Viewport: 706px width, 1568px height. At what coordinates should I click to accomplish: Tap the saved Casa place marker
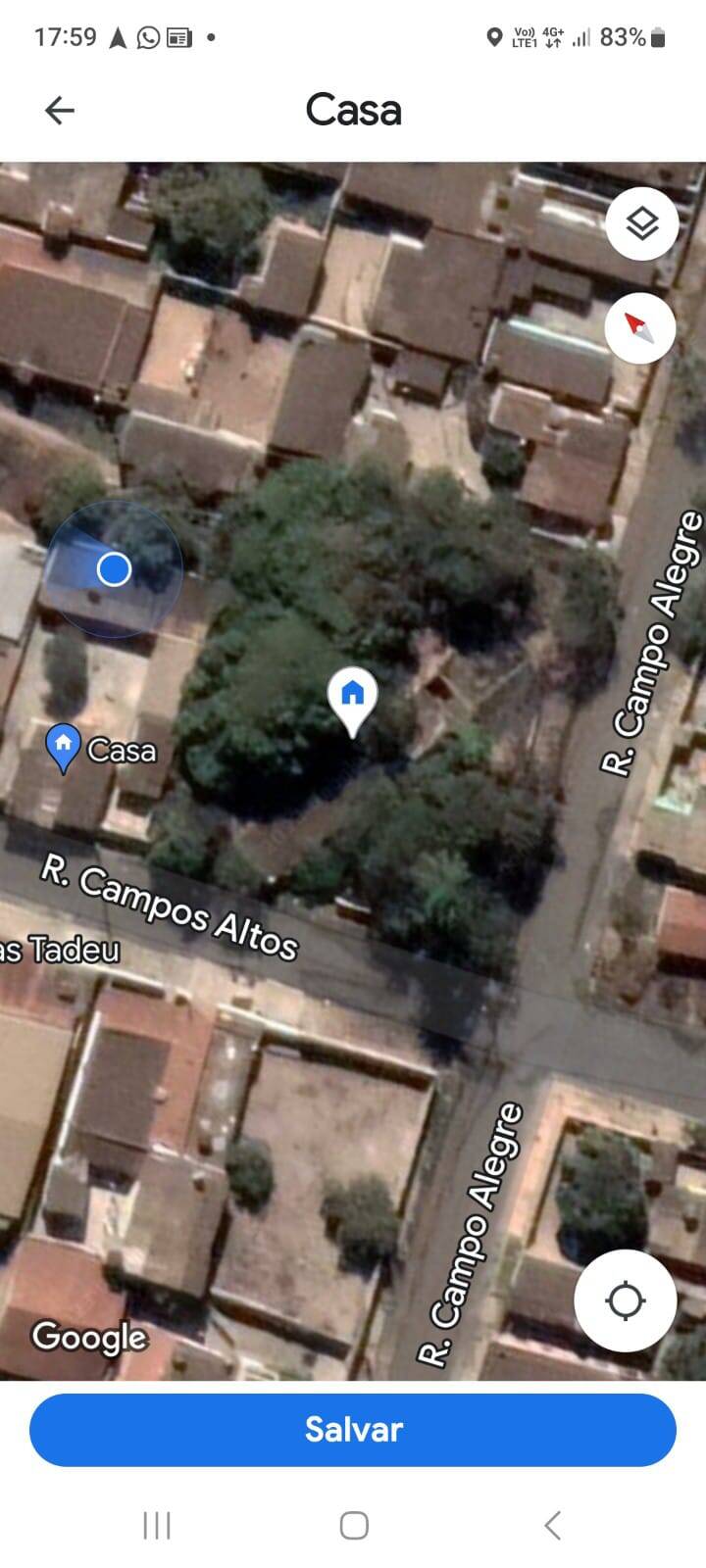[x=64, y=748]
